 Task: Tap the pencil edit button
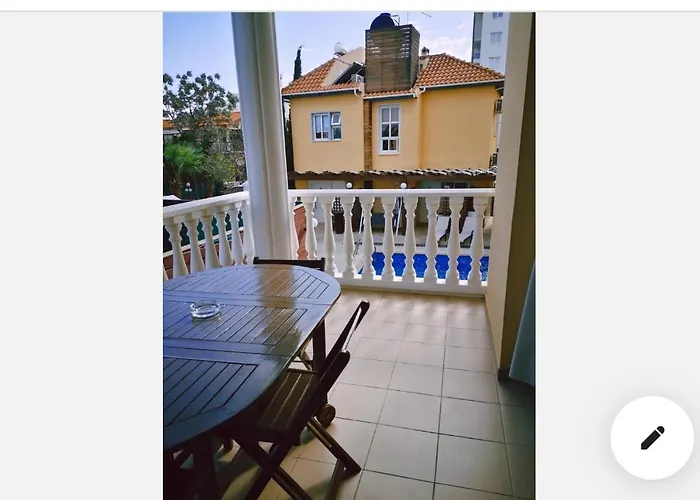point(652,438)
